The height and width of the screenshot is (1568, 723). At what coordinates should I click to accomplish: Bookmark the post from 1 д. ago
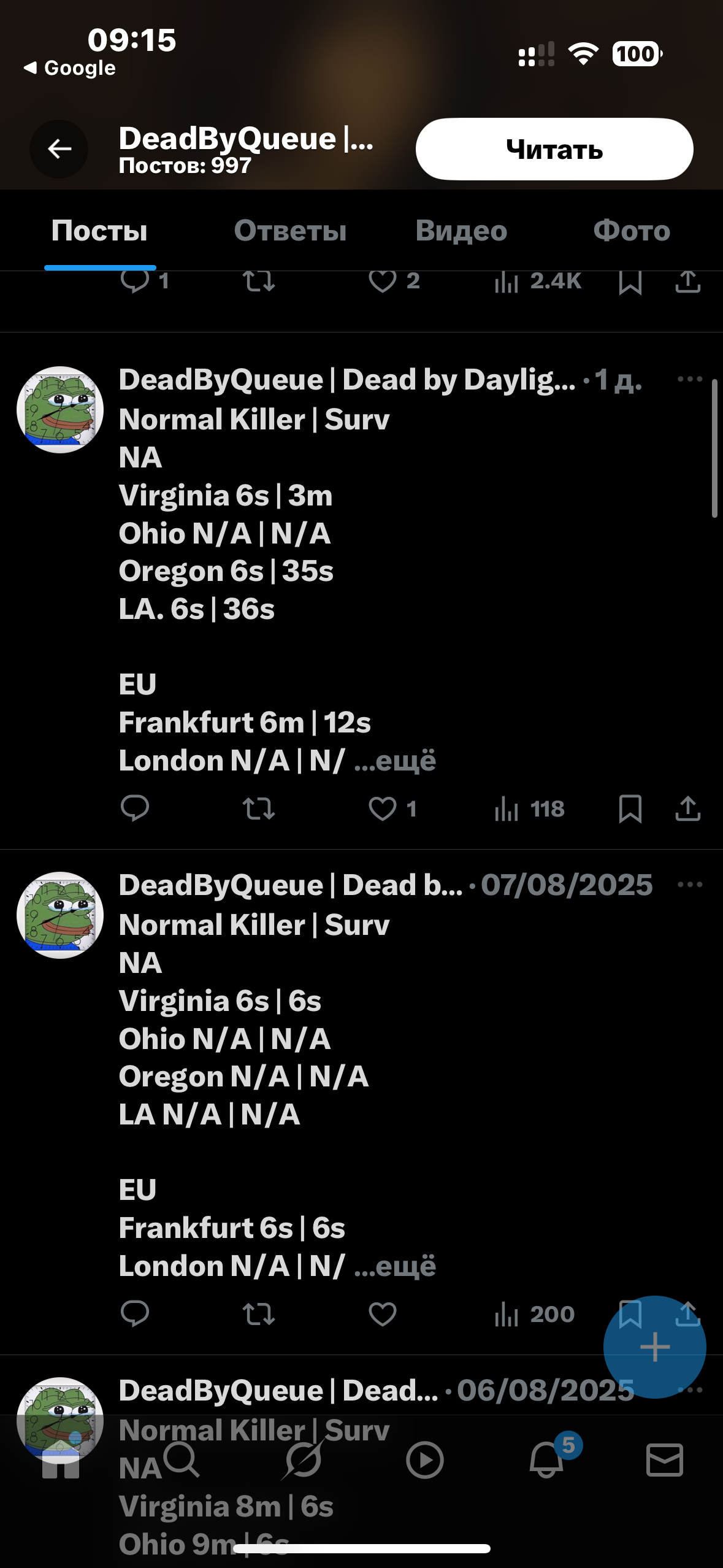coord(630,809)
